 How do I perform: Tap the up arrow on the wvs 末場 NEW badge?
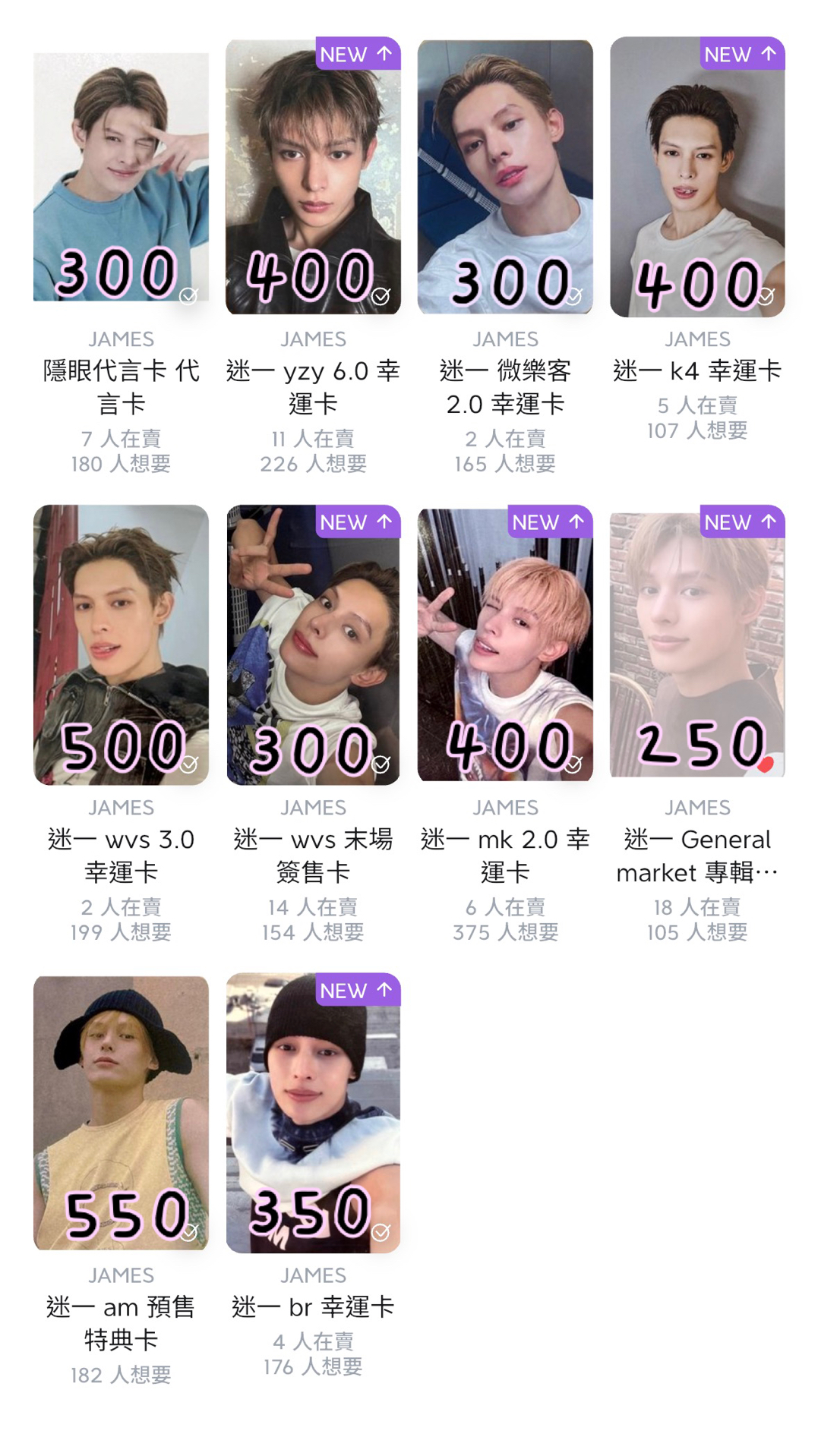384,522
